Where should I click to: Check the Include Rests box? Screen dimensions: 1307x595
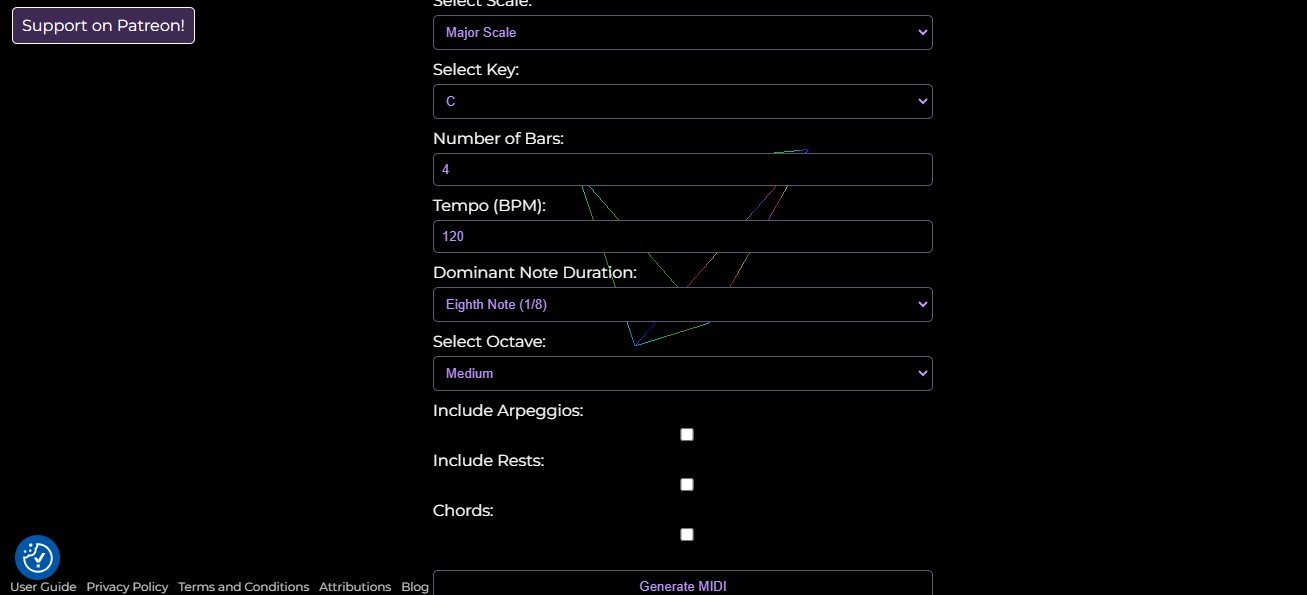pyautogui.click(x=687, y=485)
